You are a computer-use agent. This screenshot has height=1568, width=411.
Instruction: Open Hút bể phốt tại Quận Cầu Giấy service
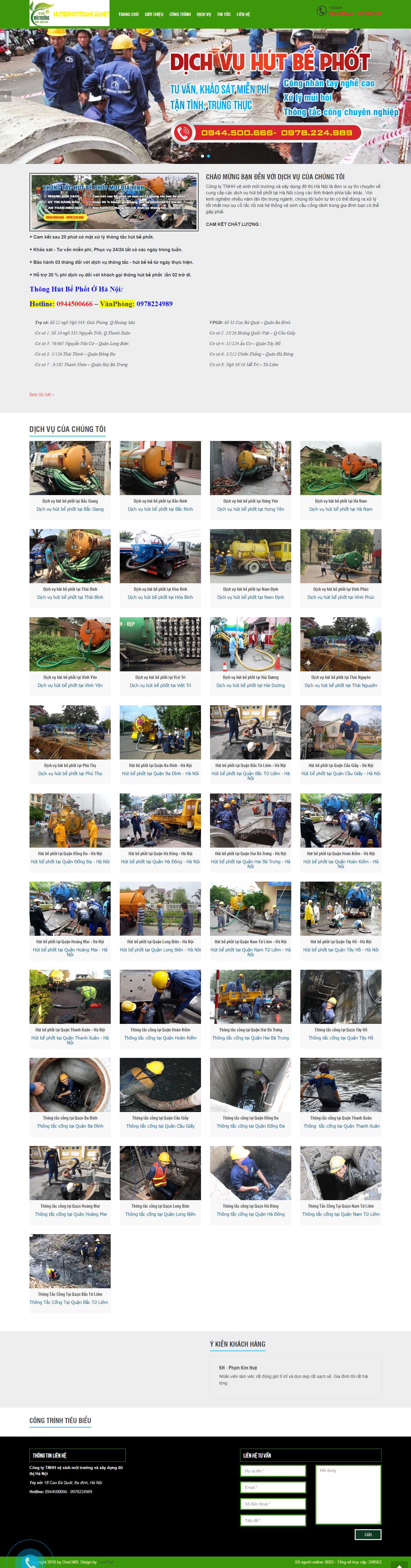(x=340, y=774)
